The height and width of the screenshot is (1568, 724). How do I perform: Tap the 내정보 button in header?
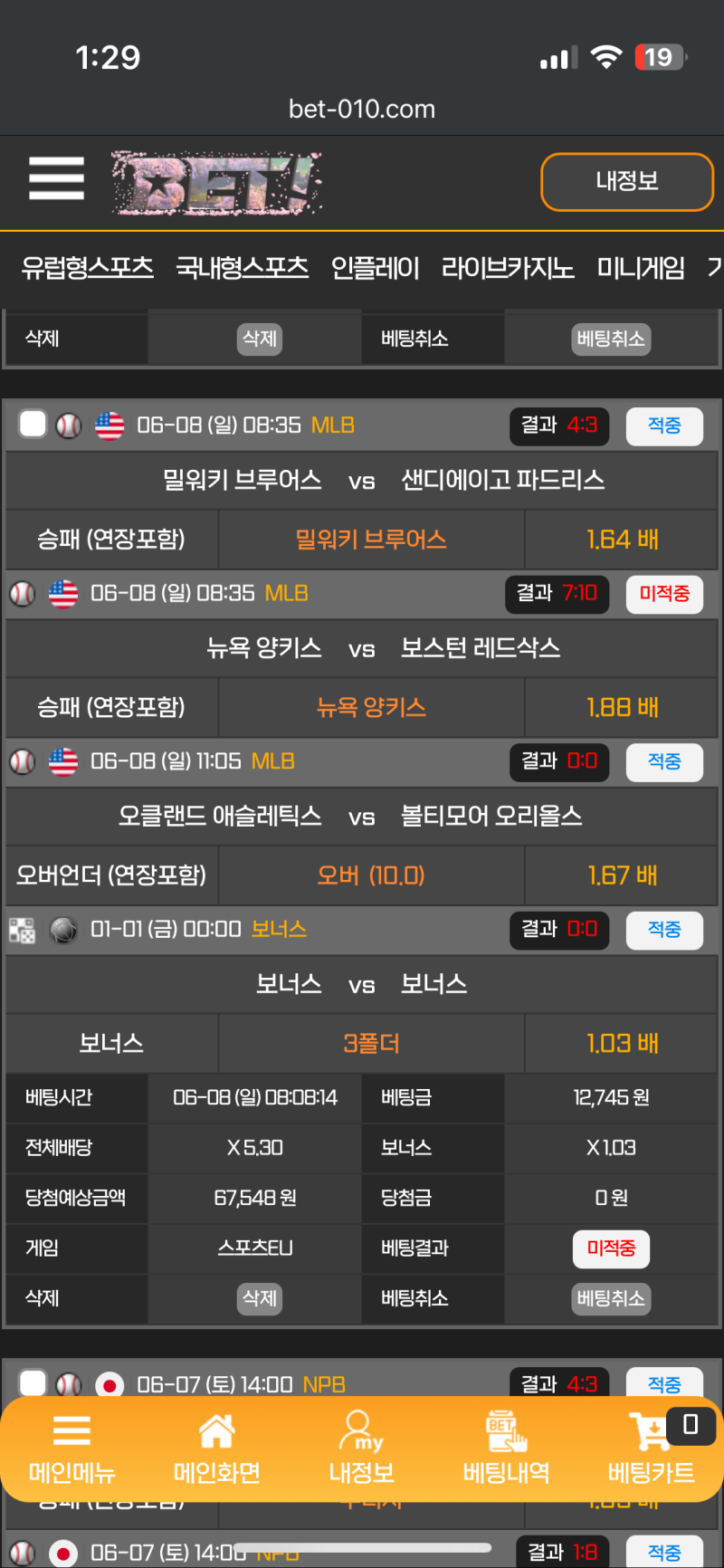pos(626,182)
